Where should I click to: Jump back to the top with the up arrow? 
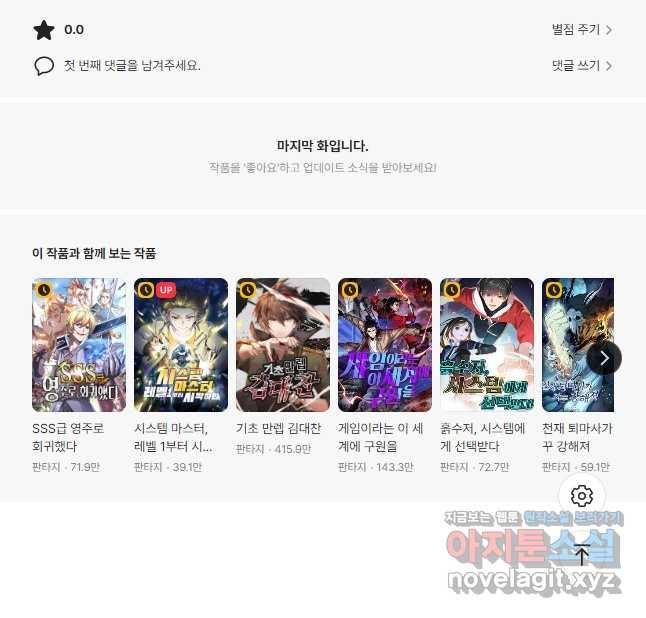point(582,555)
